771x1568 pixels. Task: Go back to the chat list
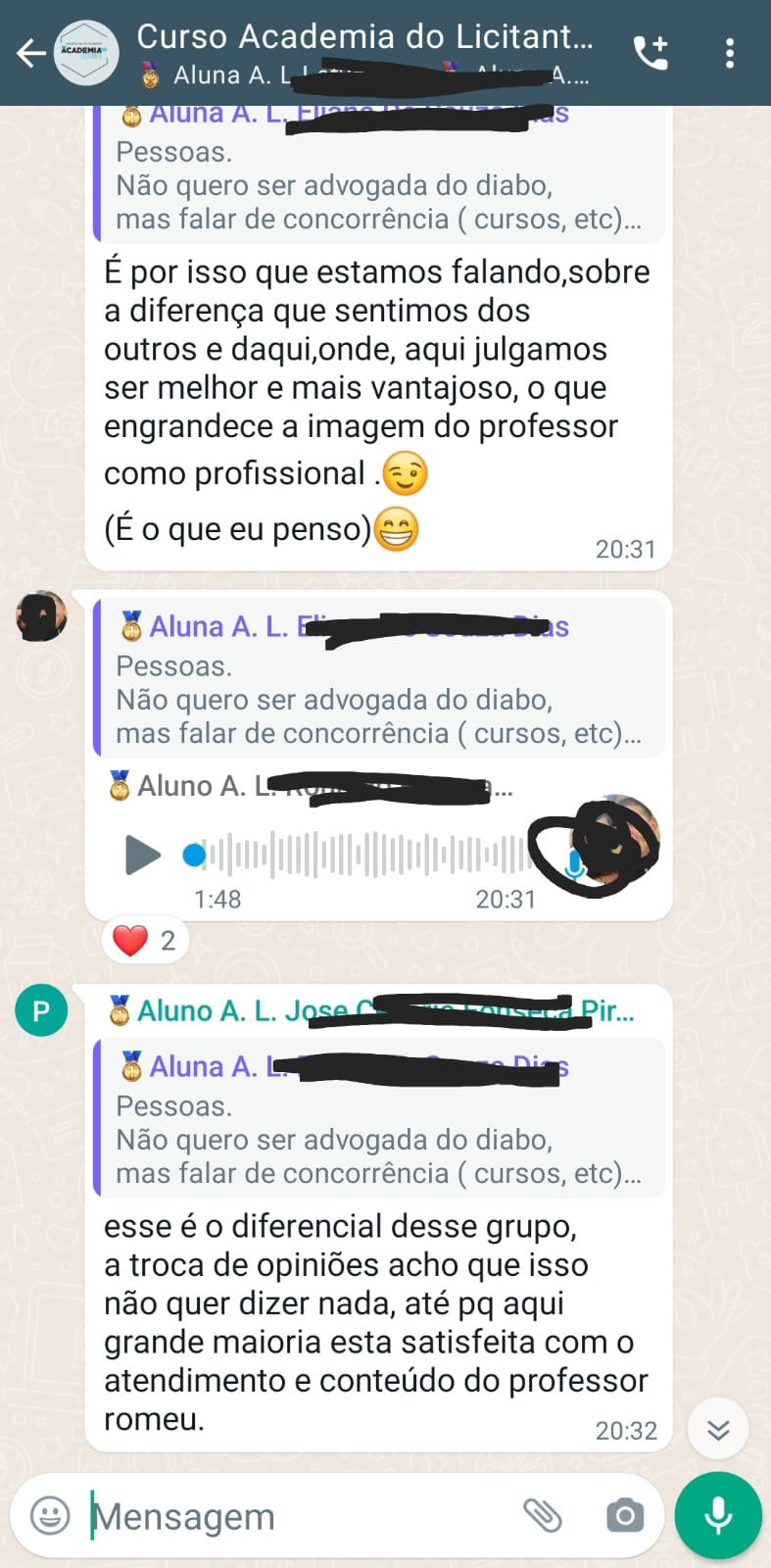click(x=30, y=53)
